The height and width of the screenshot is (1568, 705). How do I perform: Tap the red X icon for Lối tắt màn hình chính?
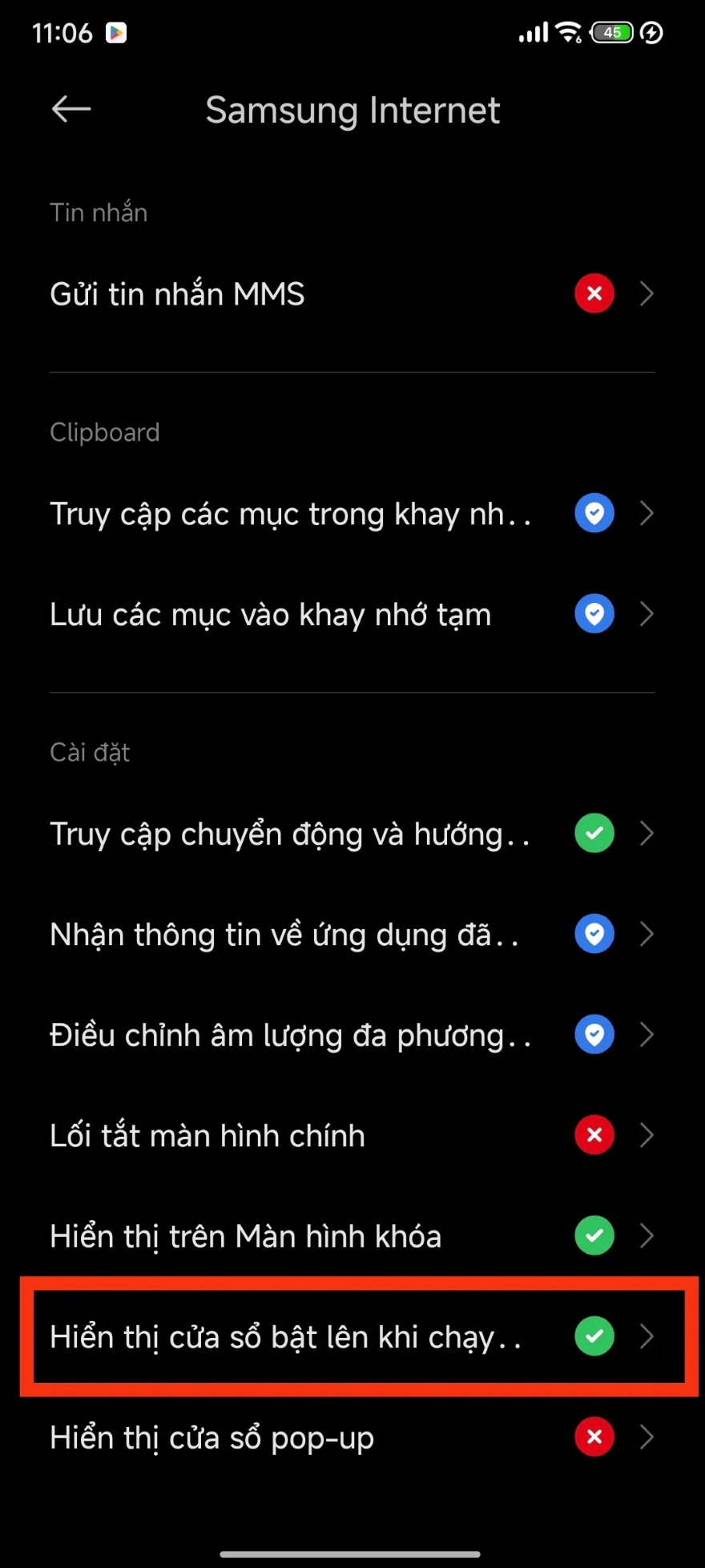tap(594, 1135)
